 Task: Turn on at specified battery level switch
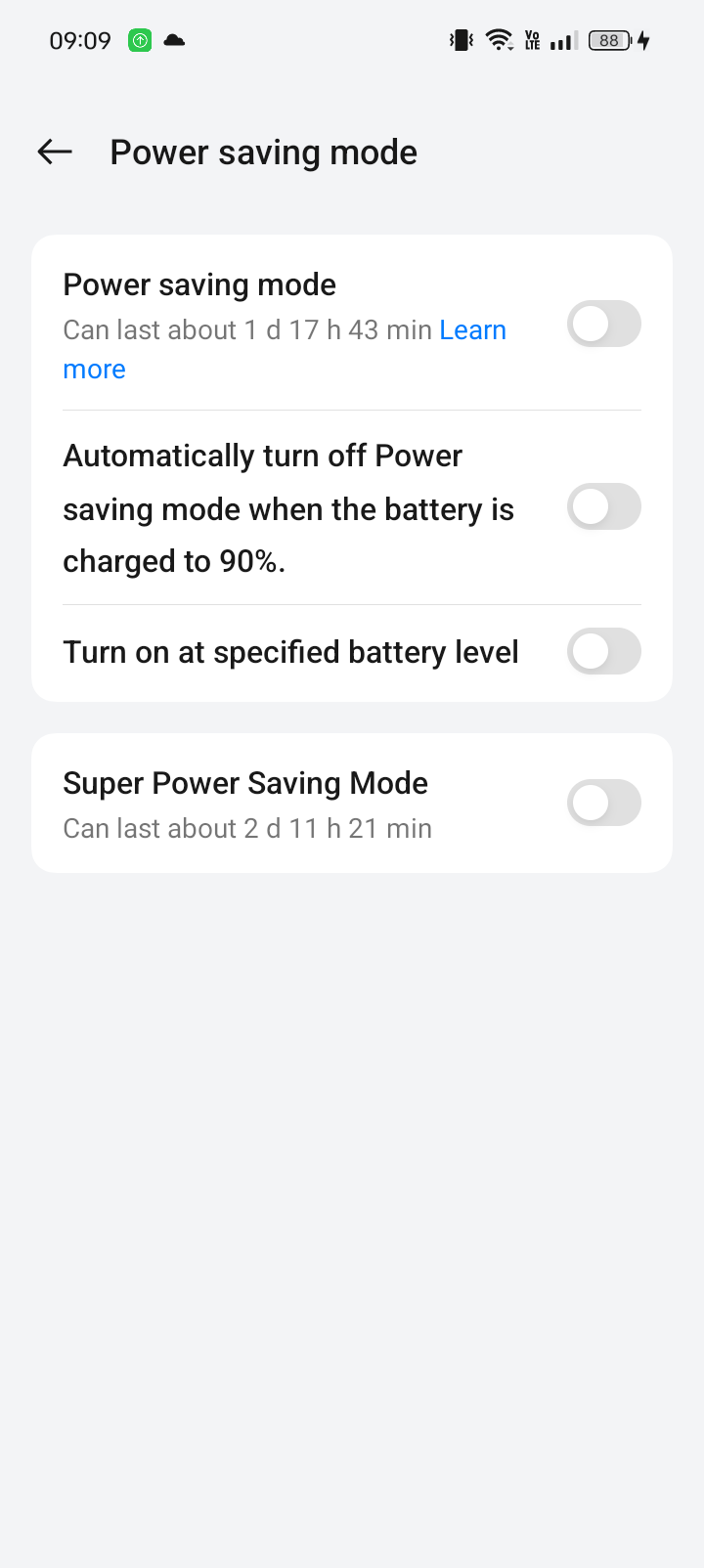click(x=604, y=652)
